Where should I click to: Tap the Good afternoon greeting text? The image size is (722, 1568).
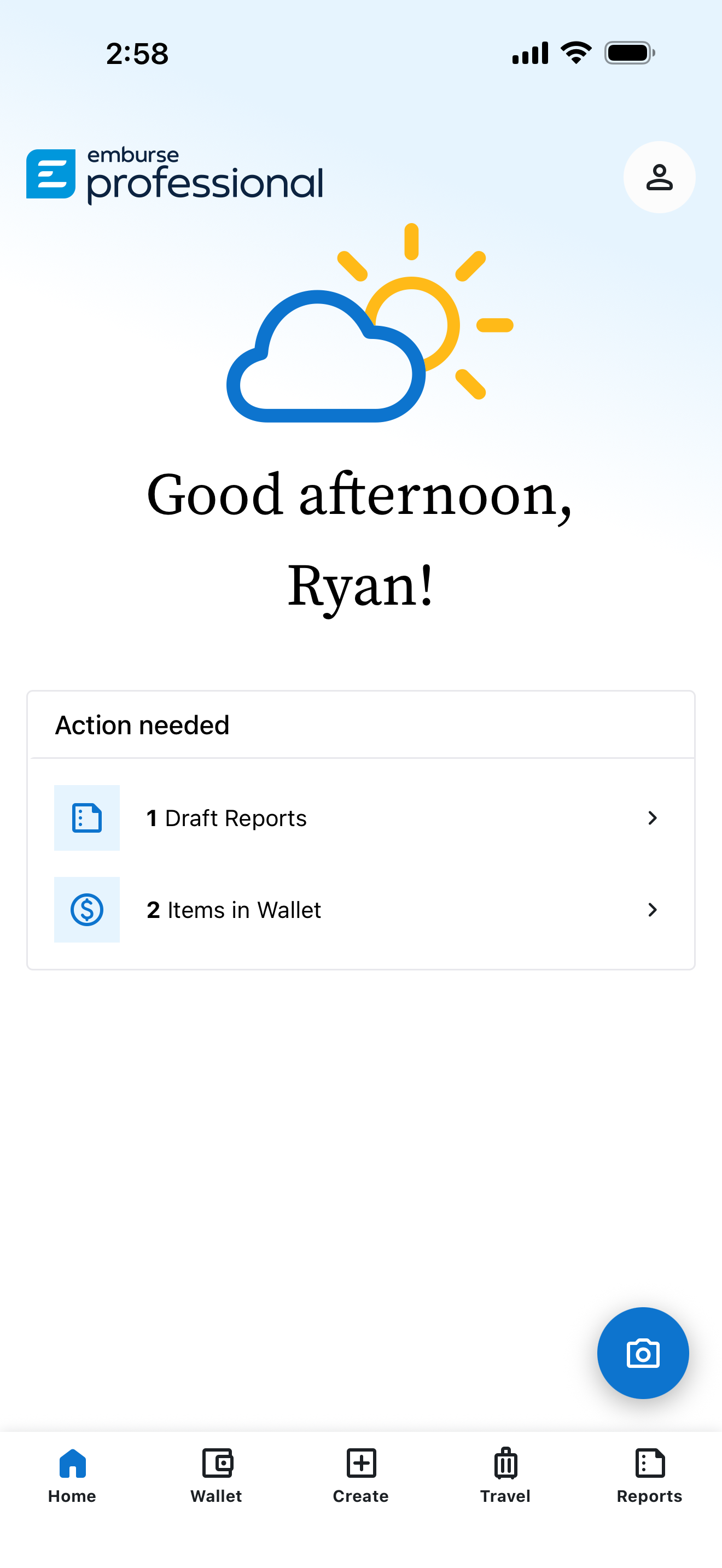(361, 539)
